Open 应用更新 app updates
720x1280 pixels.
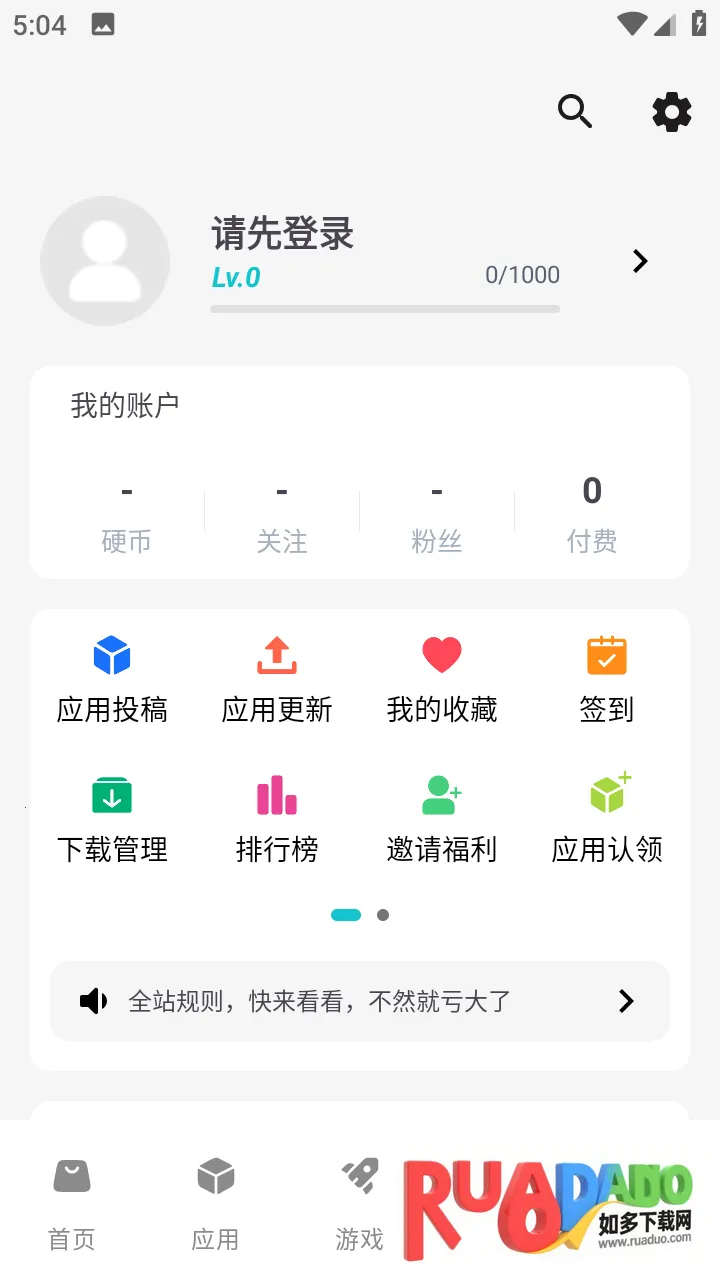click(277, 680)
